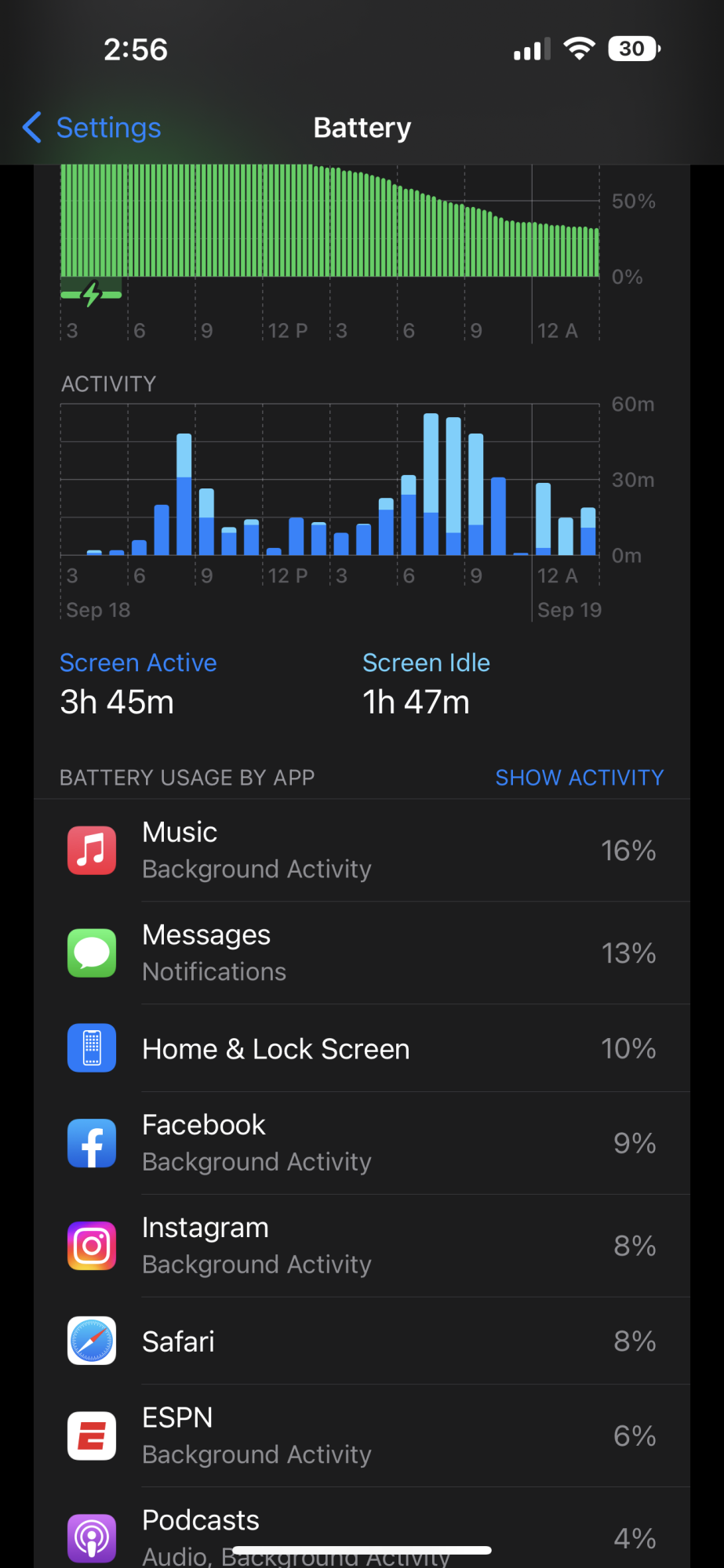Tap the Home & Lock Screen row

[x=362, y=1049]
